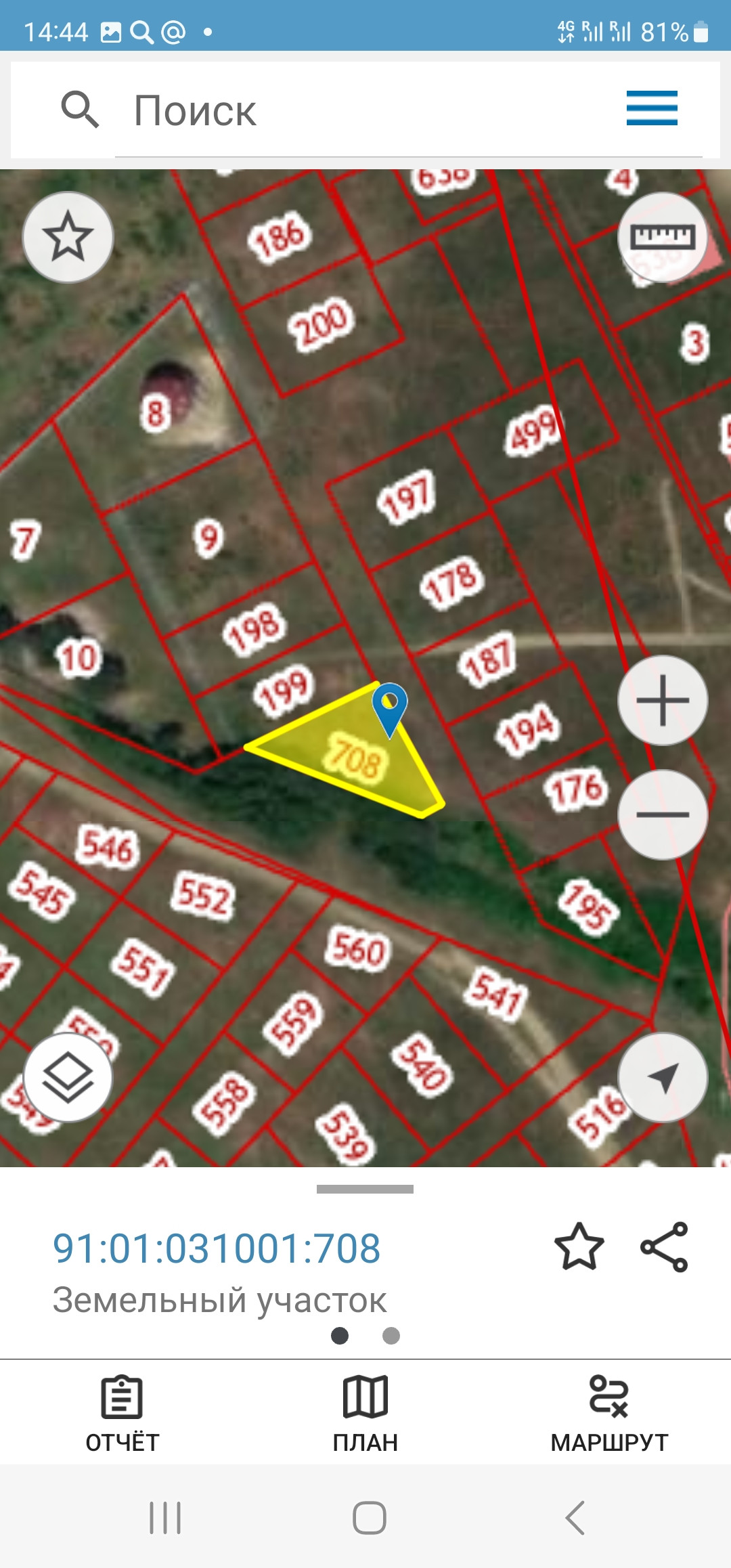Select the second page indicator dot

pos(391,1336)
